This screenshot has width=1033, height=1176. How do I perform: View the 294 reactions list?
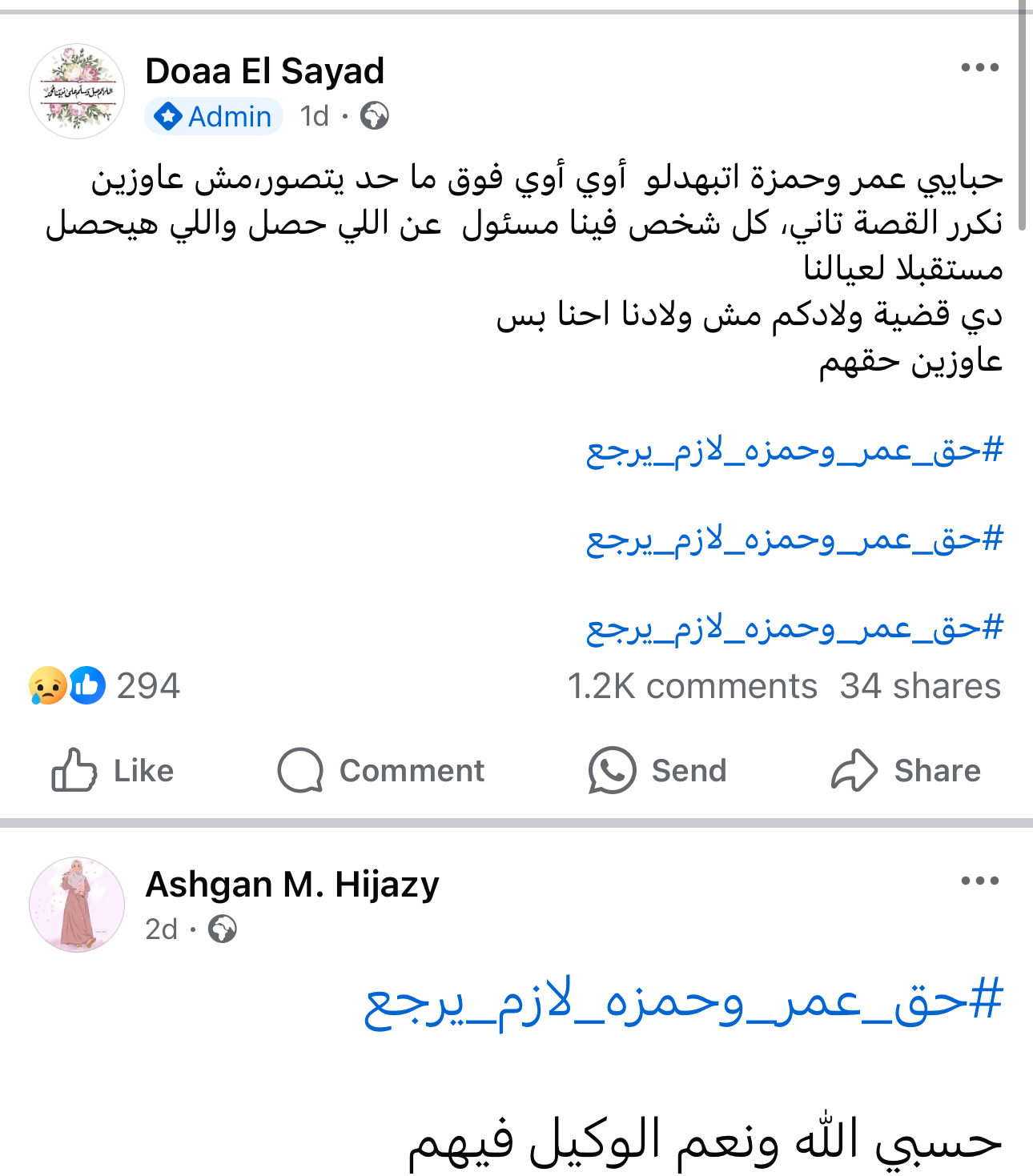105,686
